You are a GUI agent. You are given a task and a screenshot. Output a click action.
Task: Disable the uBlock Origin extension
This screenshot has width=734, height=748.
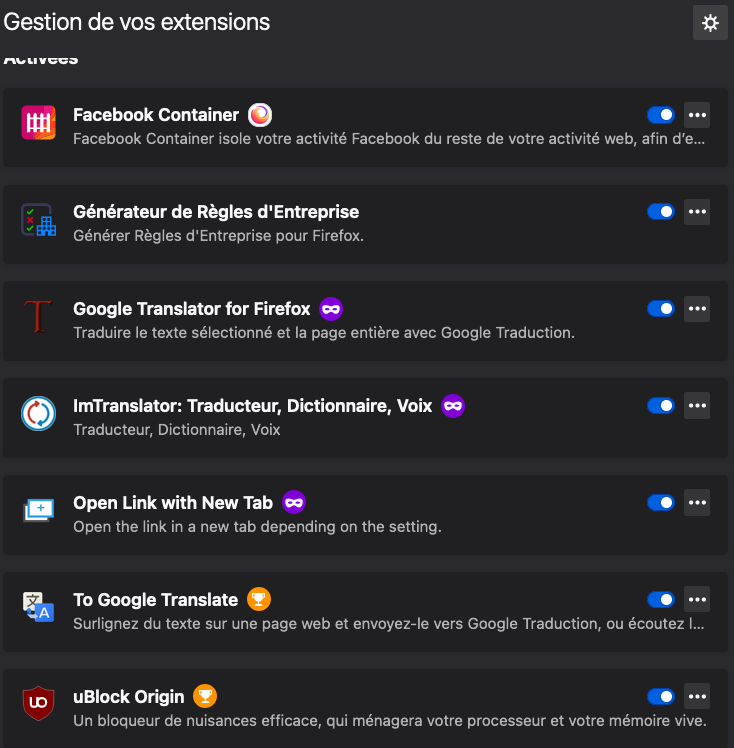click(661, 696)
